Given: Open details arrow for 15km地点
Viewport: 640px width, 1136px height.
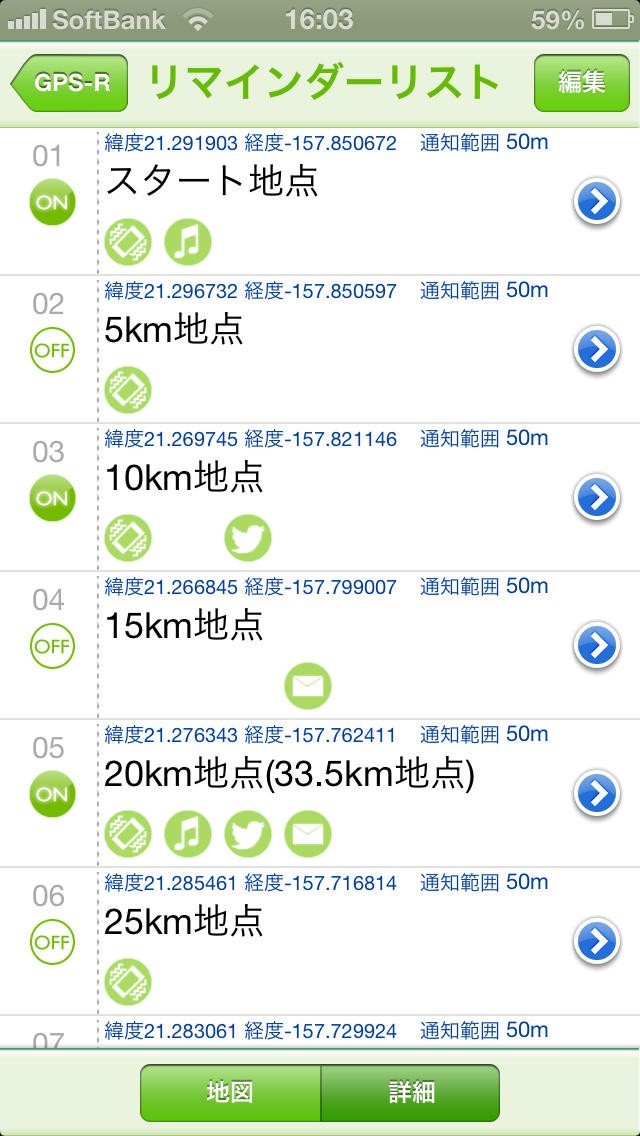Looking at the screenshot, I should click(x=596, y=646).
